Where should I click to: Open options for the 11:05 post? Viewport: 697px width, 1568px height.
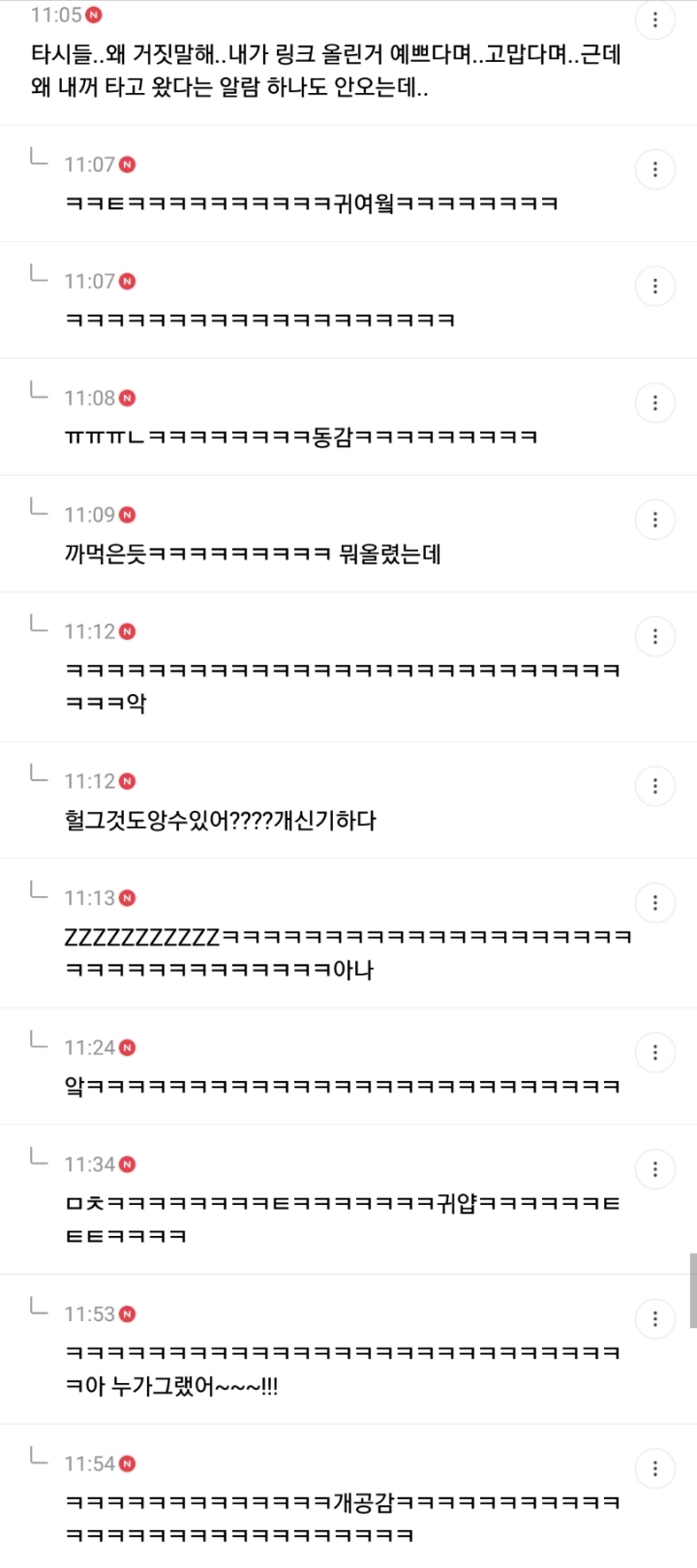655,19
